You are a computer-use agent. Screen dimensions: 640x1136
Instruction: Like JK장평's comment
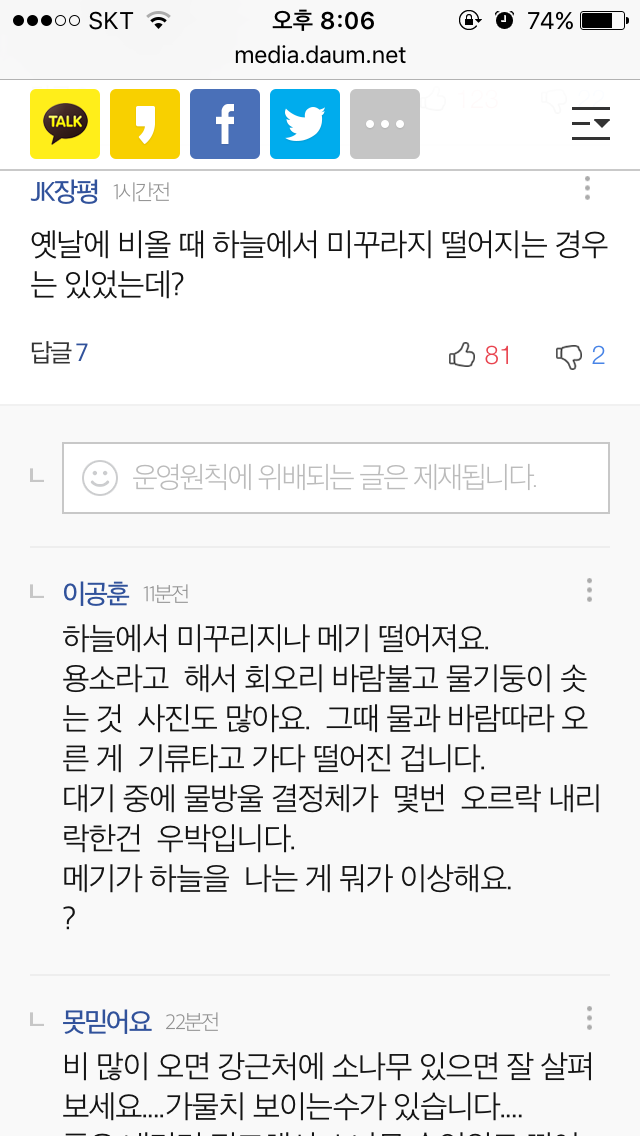point(480,355)
